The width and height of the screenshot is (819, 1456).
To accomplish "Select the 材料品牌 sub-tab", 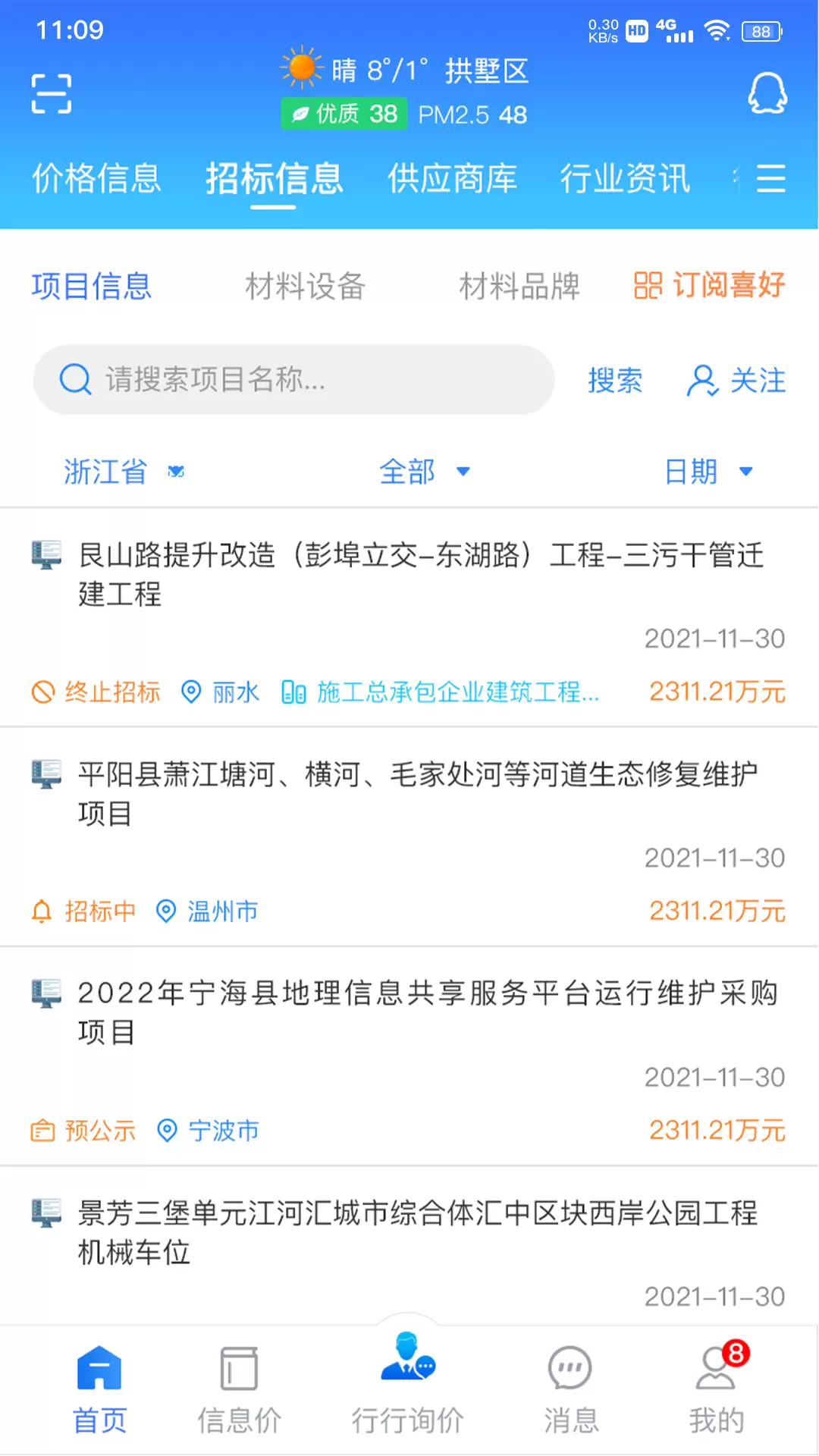I will pyautogui.click(x=519, y=287).
